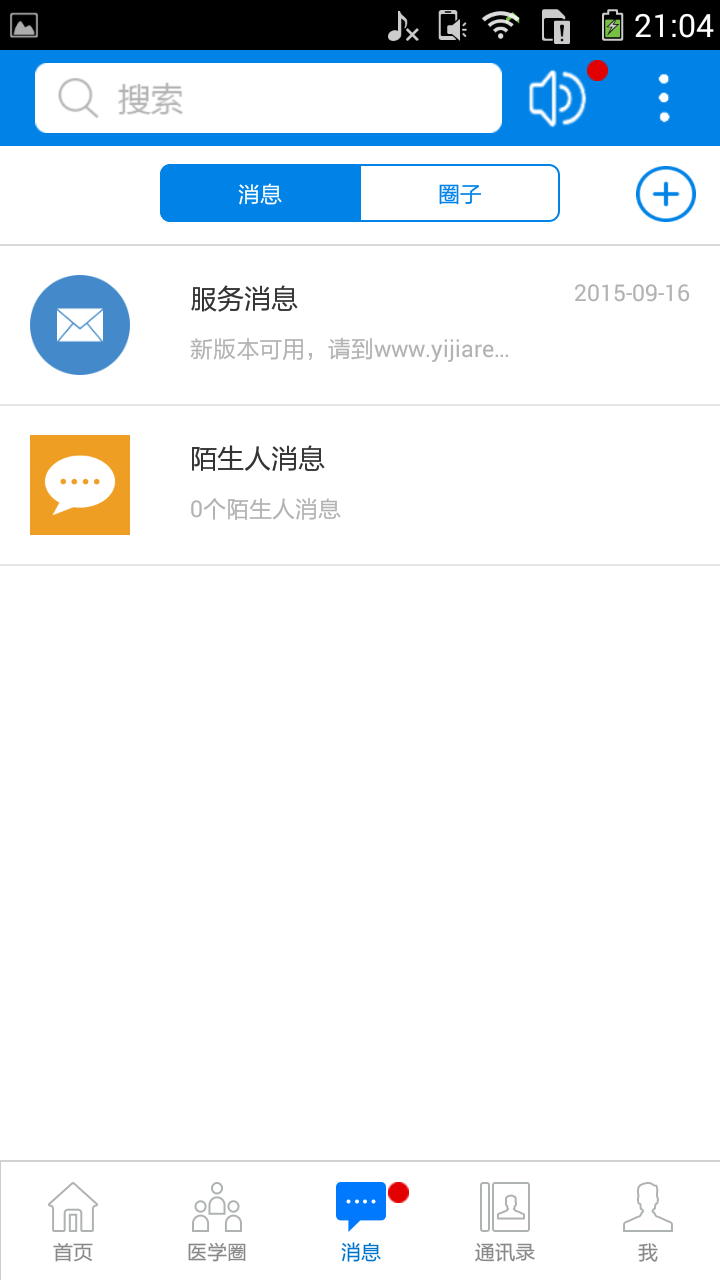Screen dimensions: 720x1280
Task: Open the 通讯录 contacts tab
Action: (x=505, y=1220)
